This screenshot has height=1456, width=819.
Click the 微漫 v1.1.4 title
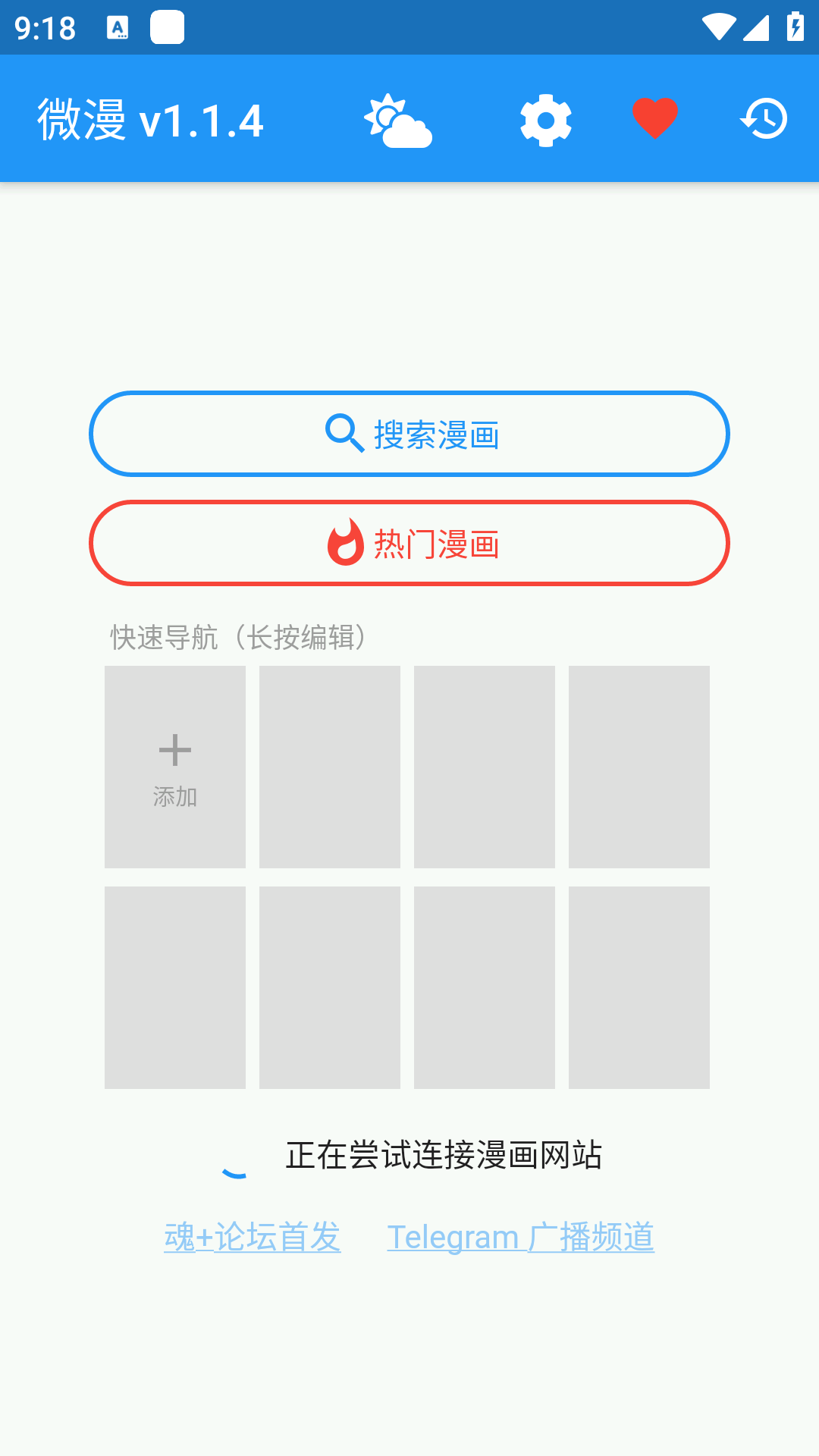point(150,120)
